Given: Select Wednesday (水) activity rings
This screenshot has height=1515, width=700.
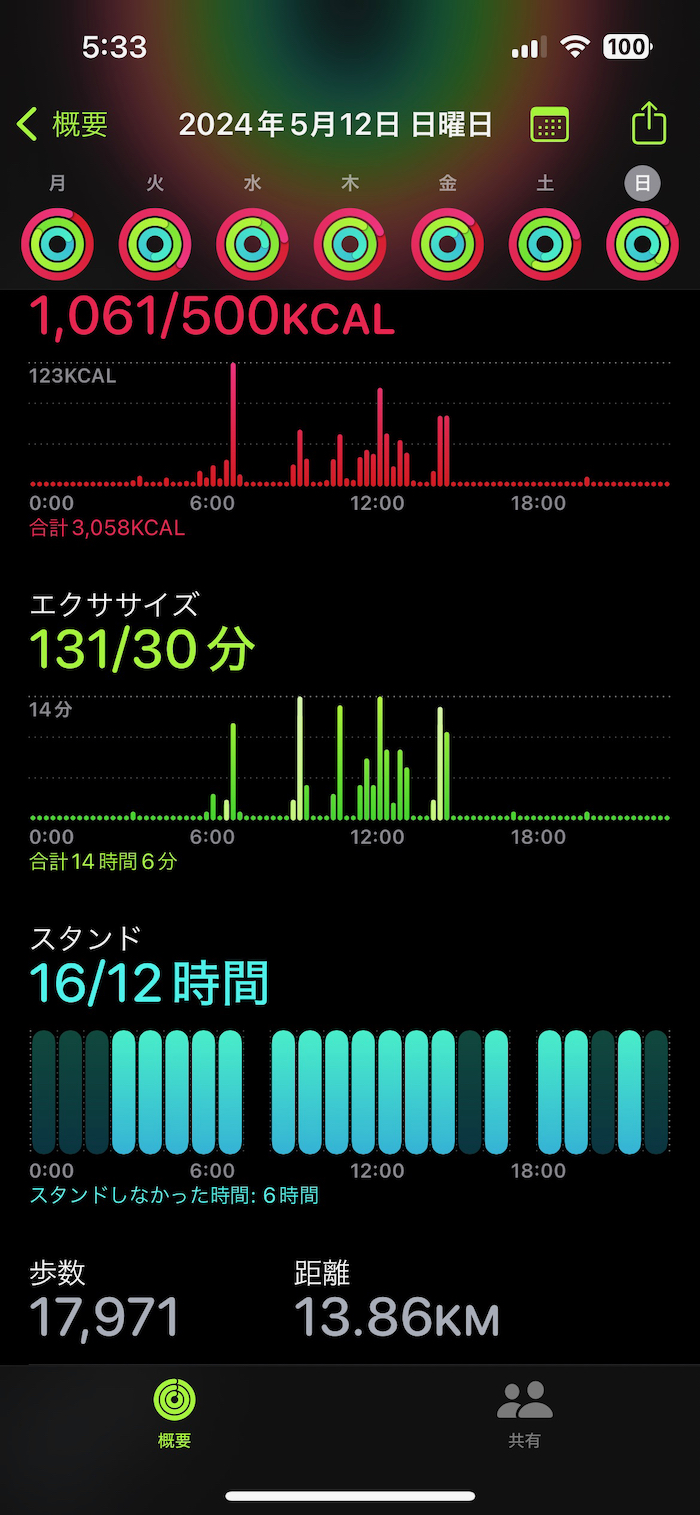Looking at the screenshot, I should [x=252, y=244].
